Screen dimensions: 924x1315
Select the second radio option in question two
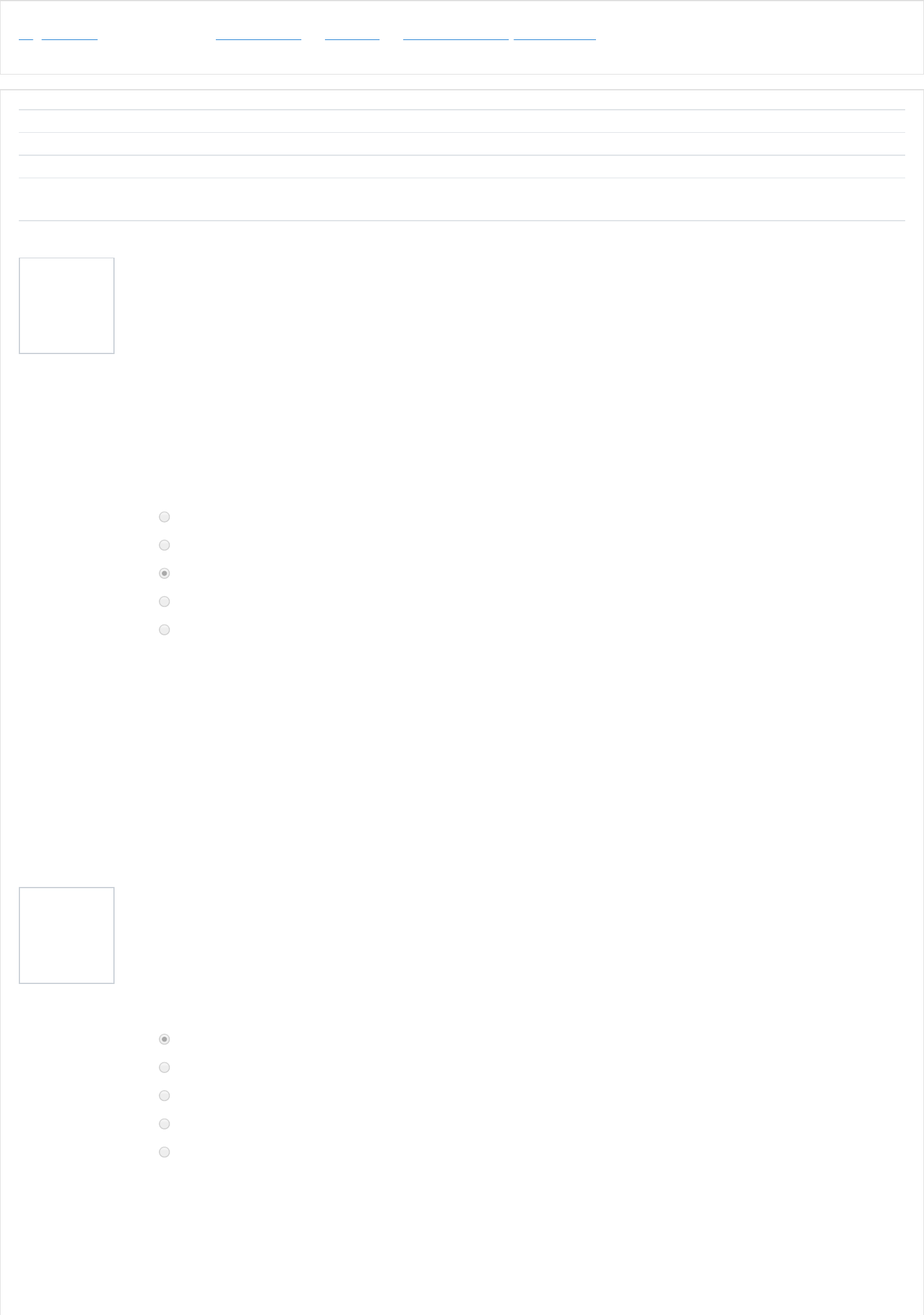tap(164, 1067)
